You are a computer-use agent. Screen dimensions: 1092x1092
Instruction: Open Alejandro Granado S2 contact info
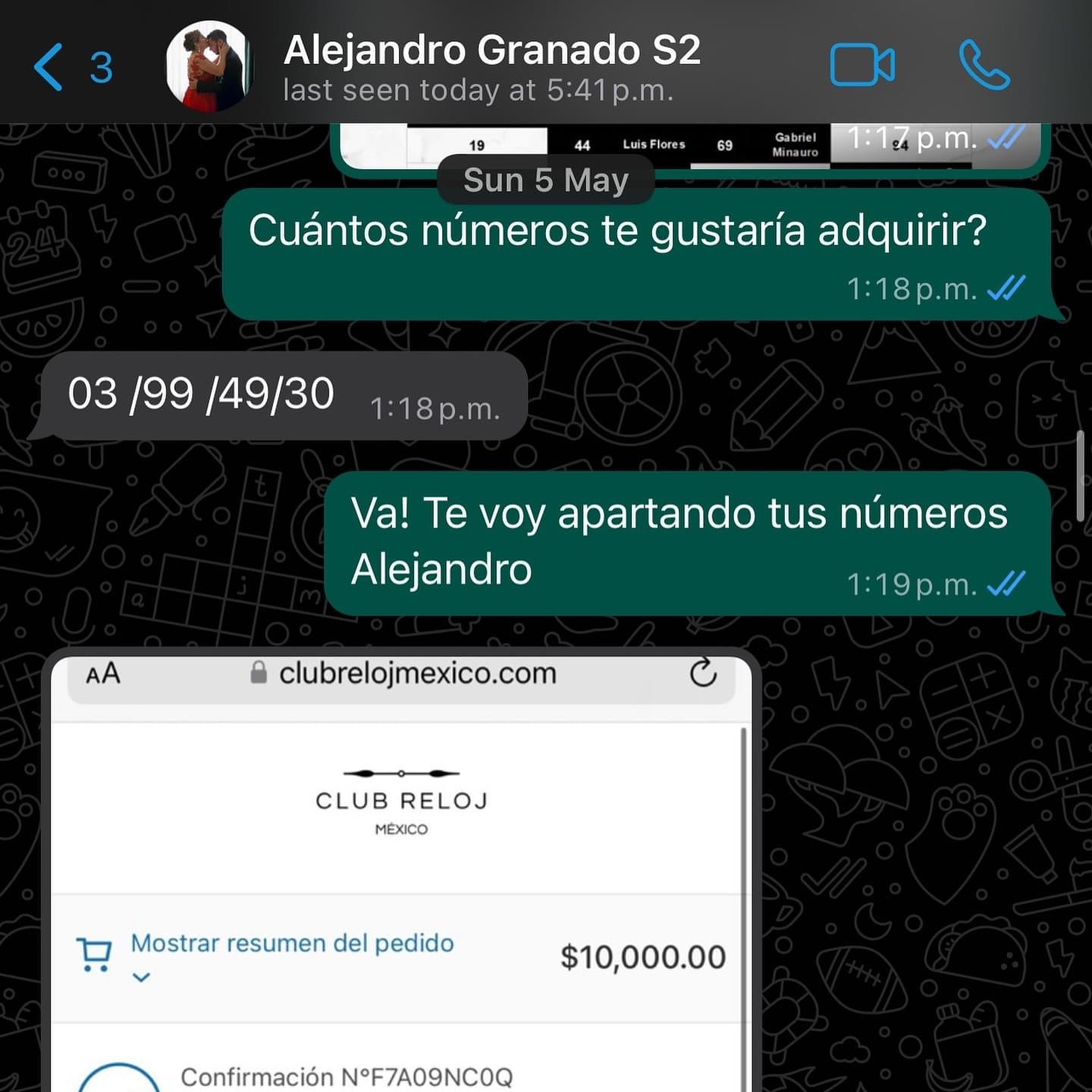point(491,67)
